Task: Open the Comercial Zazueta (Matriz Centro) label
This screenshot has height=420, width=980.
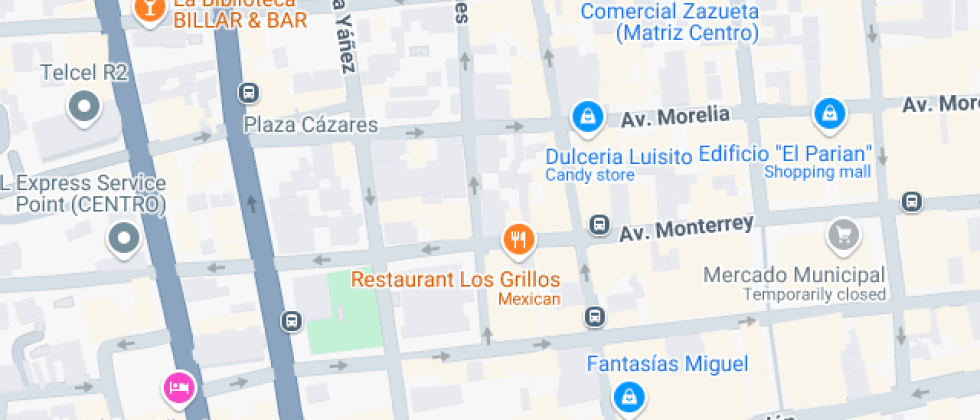Action: click(x=669, y=22)
